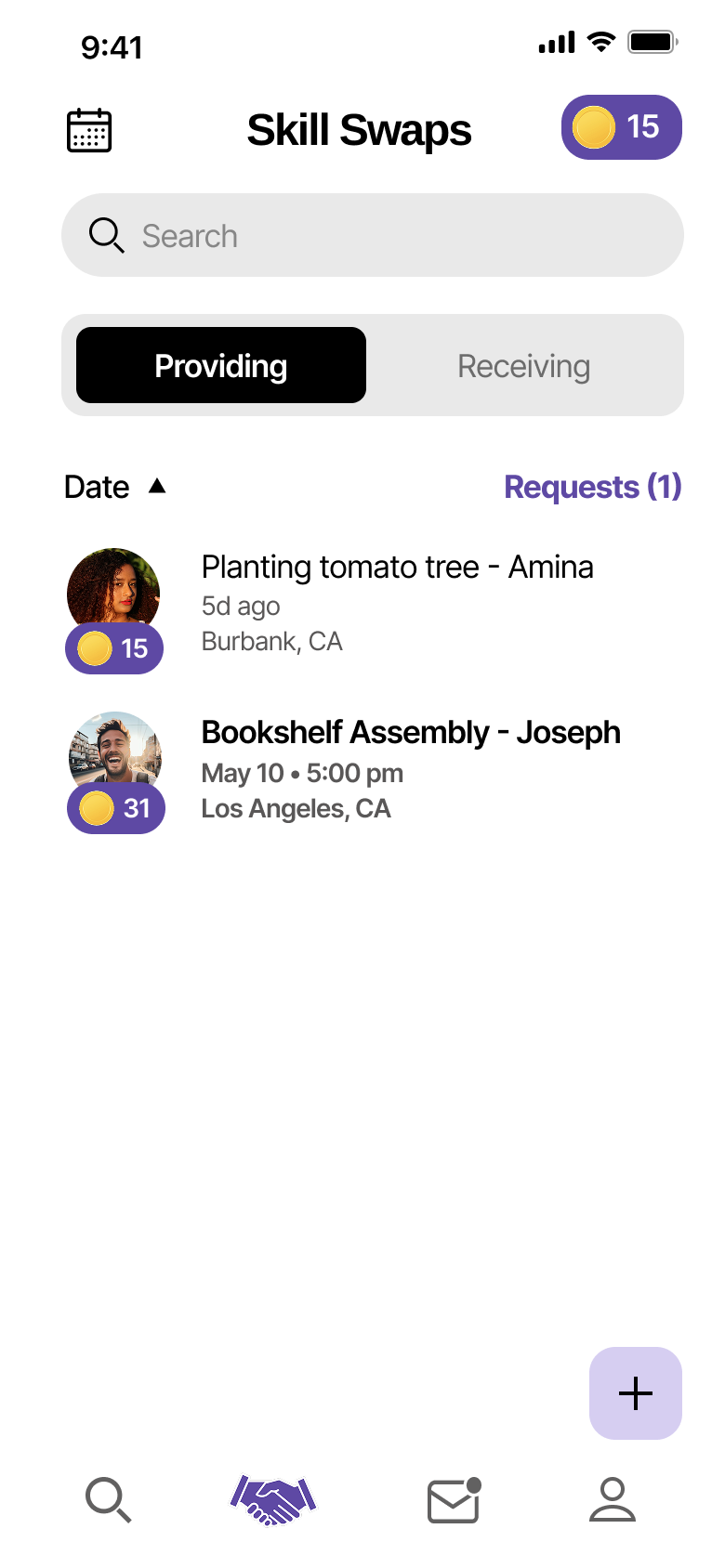
Task: Add a new skill swap
Action: 635,1392
